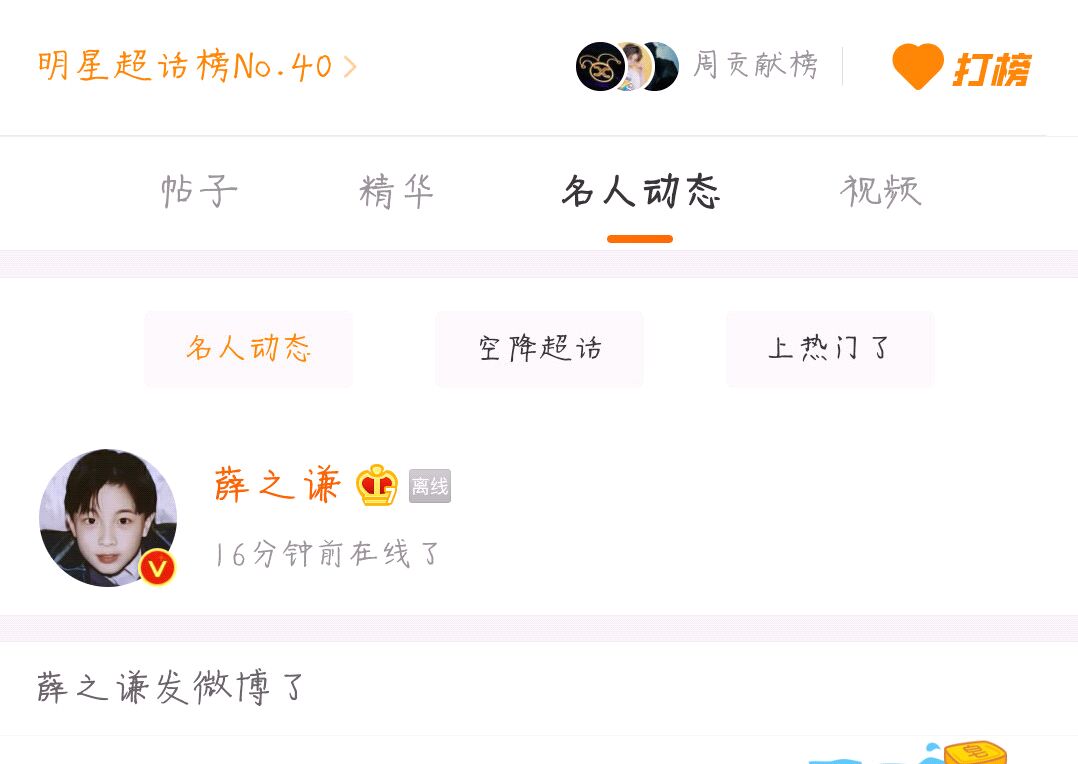Select the 名人动态 top tab

coord(640,190)
